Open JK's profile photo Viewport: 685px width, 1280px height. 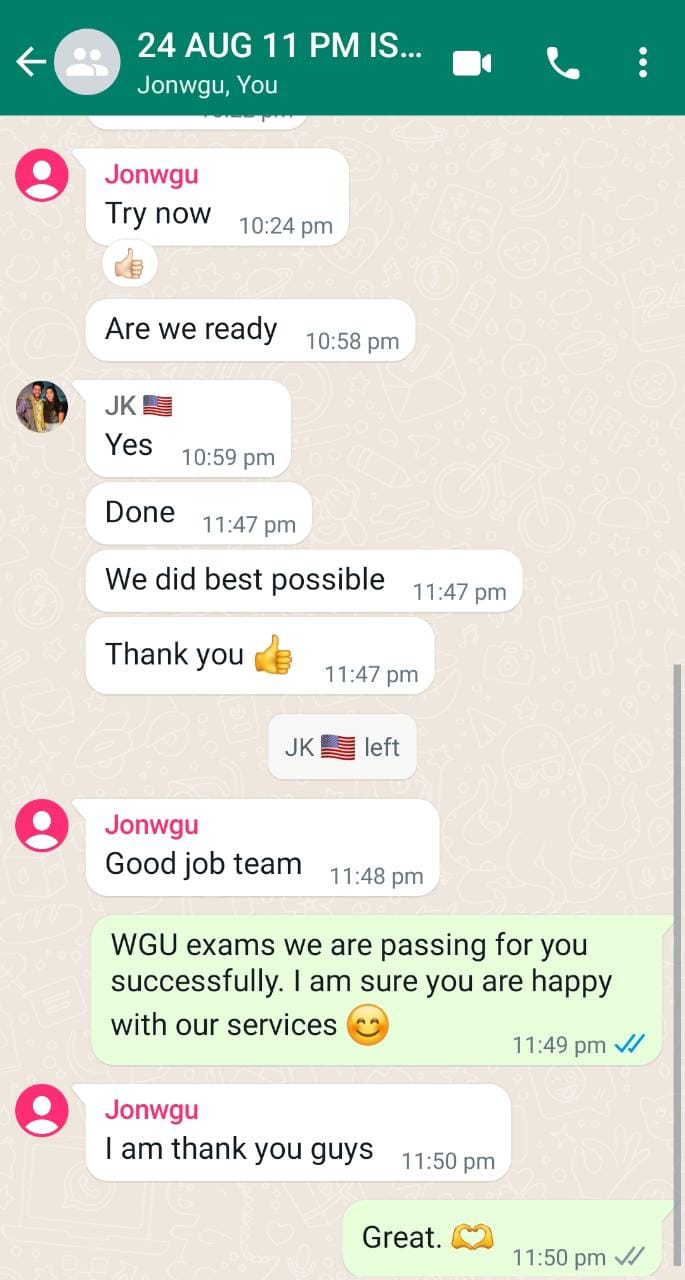(x=42, y=407)
